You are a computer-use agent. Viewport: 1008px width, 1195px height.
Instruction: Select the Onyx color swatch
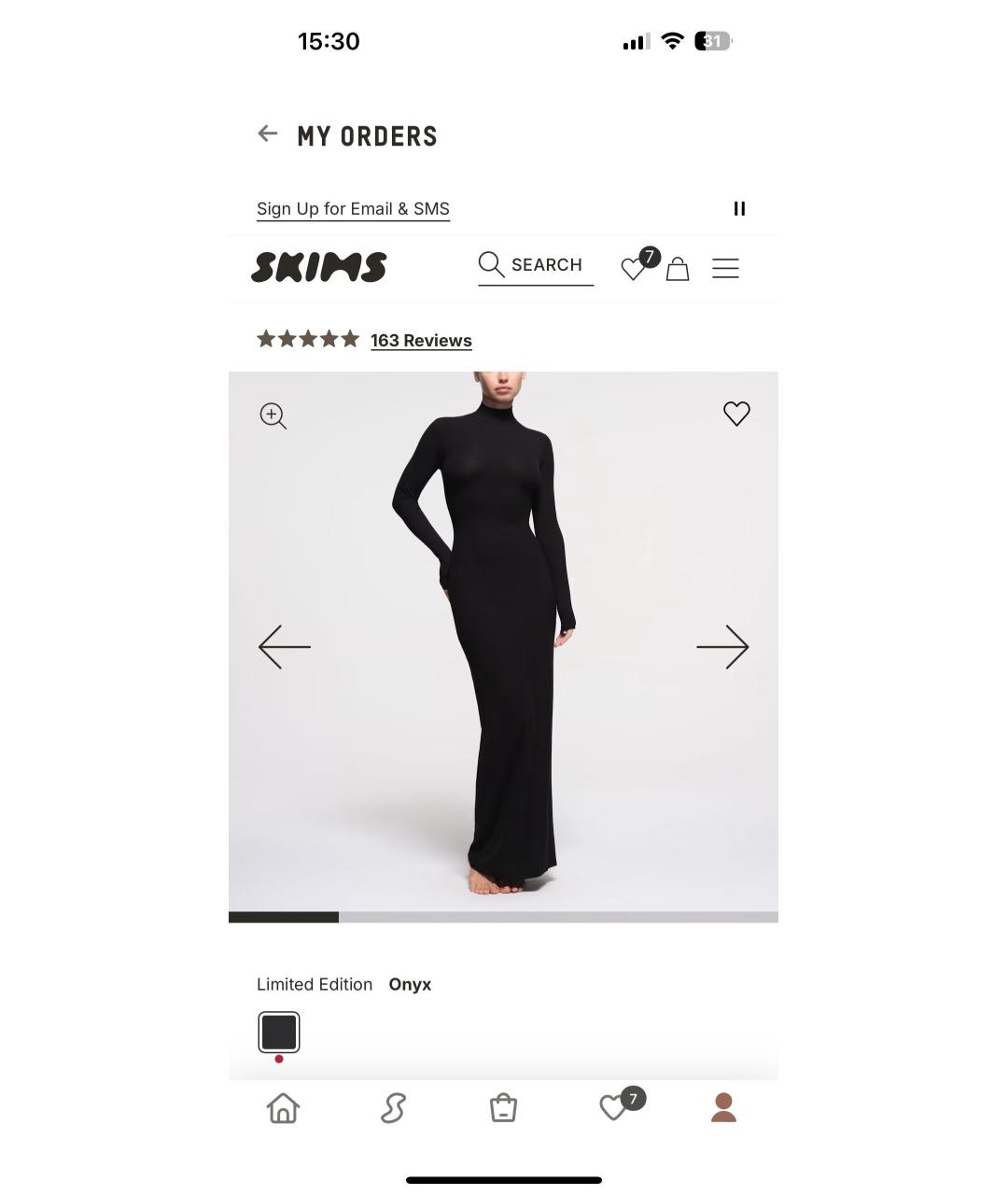tap(279, 1033)
